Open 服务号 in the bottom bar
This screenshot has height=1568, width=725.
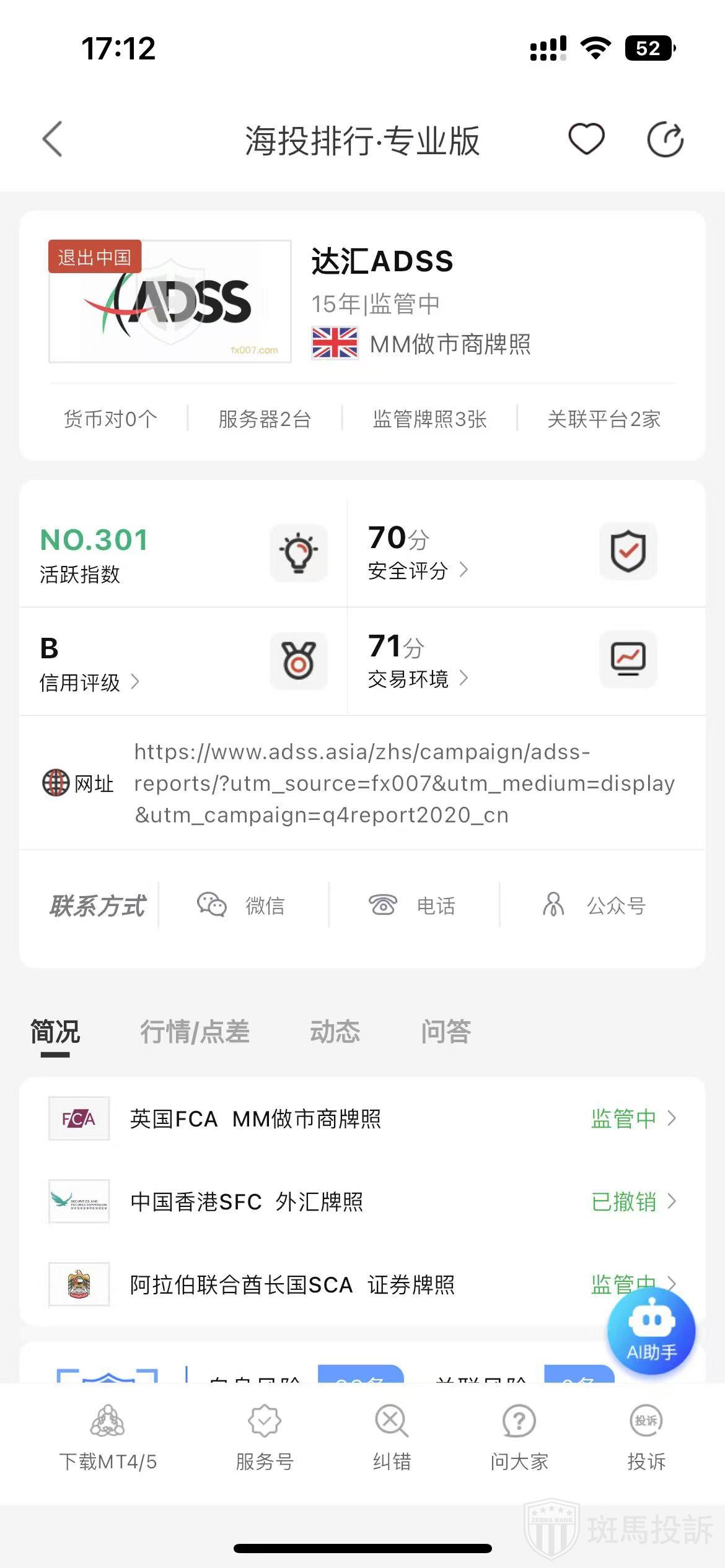(265, 1438)
